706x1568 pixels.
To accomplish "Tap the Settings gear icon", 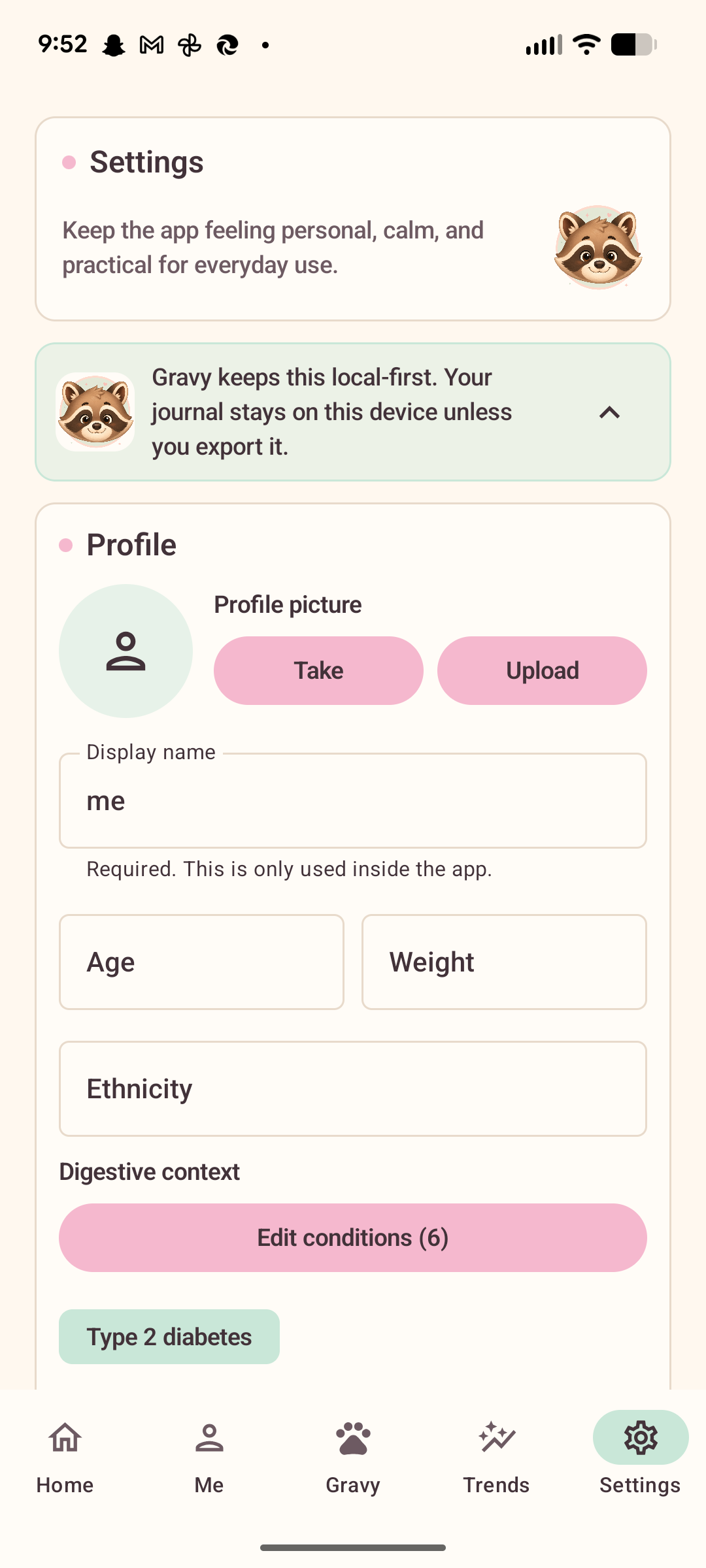I will (x=639, y=1437).
